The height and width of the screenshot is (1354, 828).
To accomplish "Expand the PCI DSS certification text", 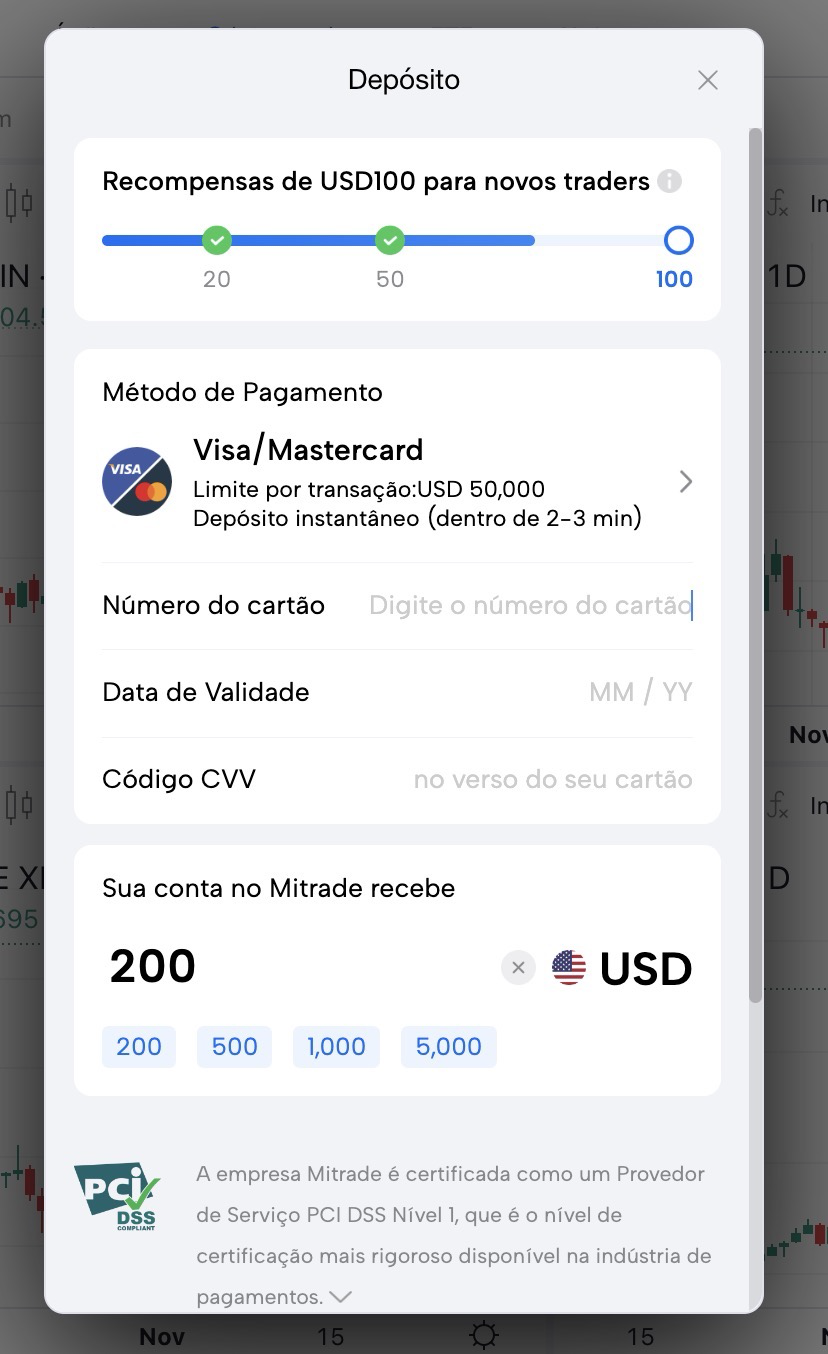I will (340, 1297).
